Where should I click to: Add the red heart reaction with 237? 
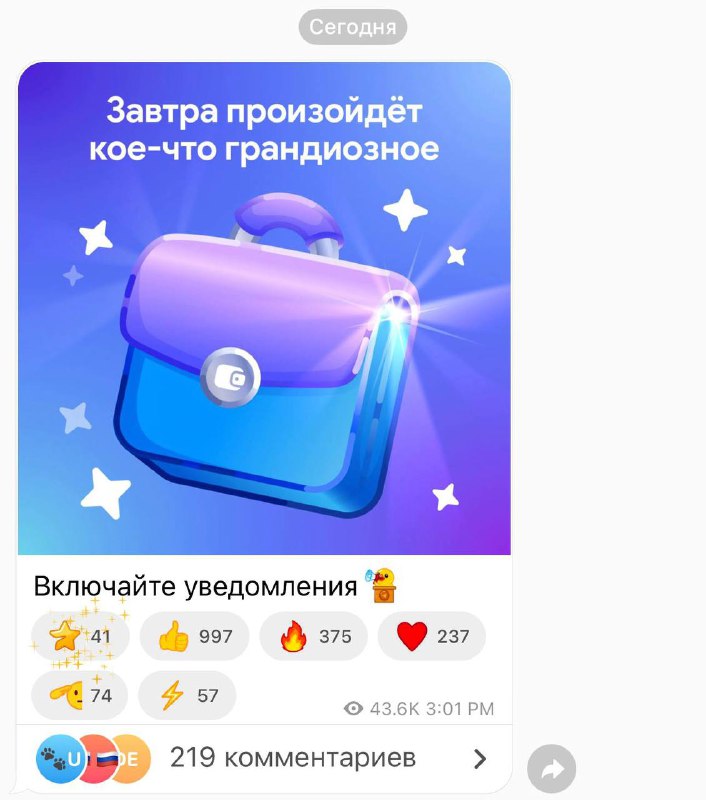pyautogui.click(x=431, y=637)
